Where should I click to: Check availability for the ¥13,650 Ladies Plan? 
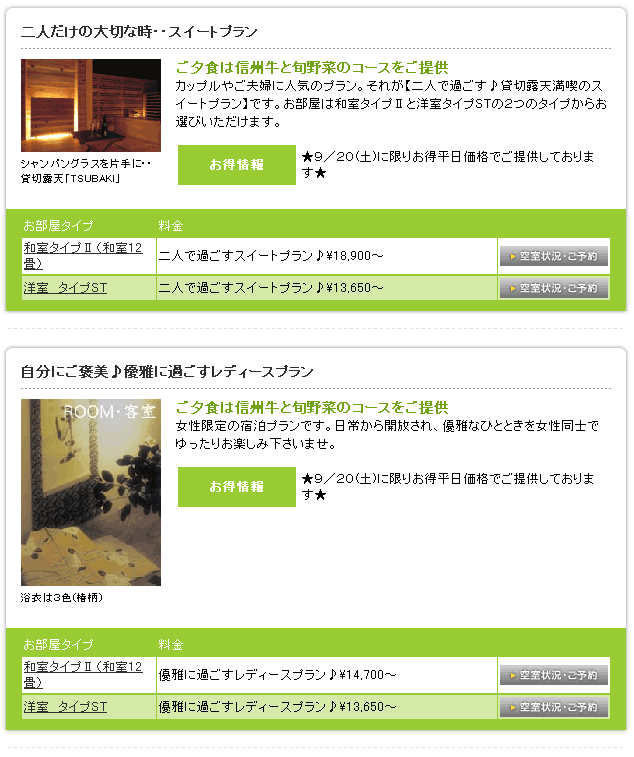[x=553, y=707]
